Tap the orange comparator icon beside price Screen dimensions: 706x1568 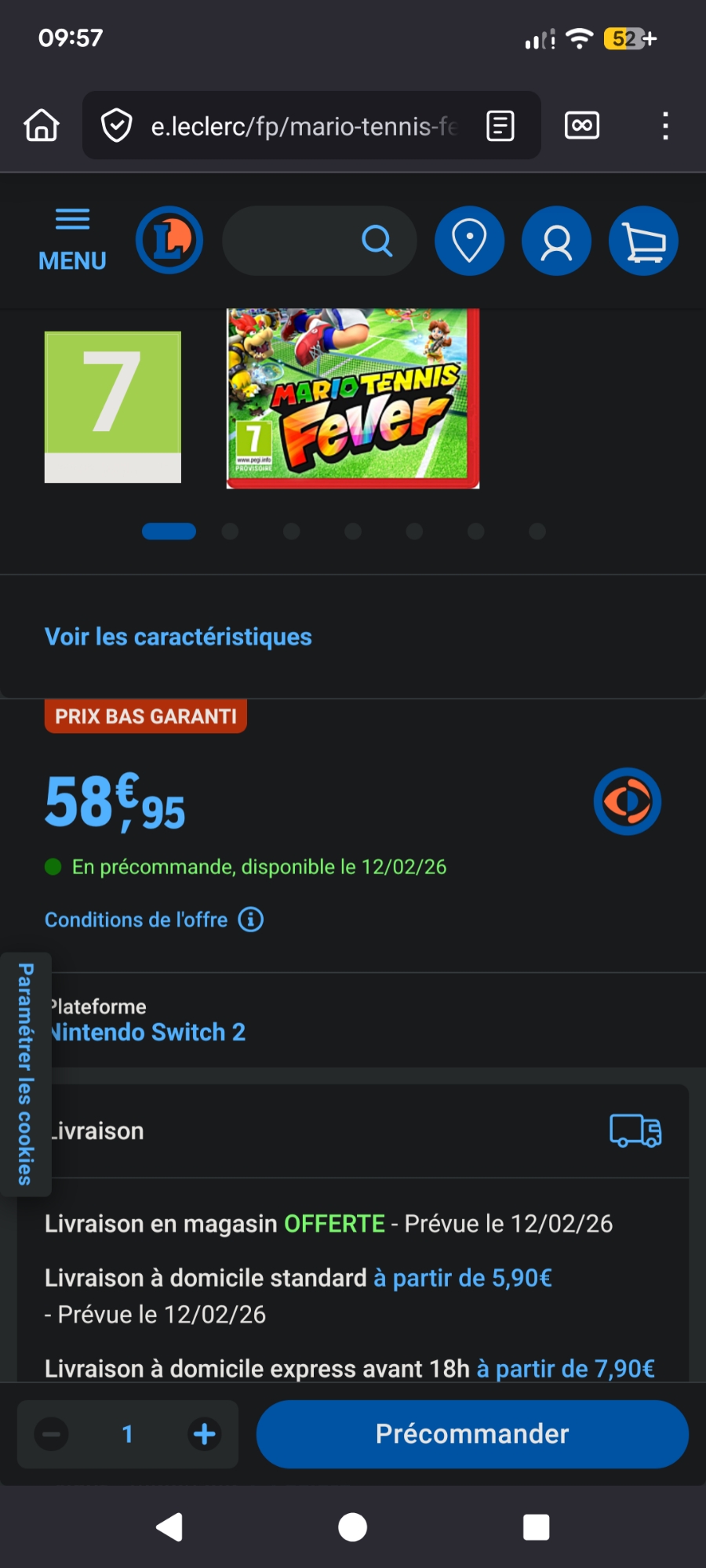tap(627, 801)
